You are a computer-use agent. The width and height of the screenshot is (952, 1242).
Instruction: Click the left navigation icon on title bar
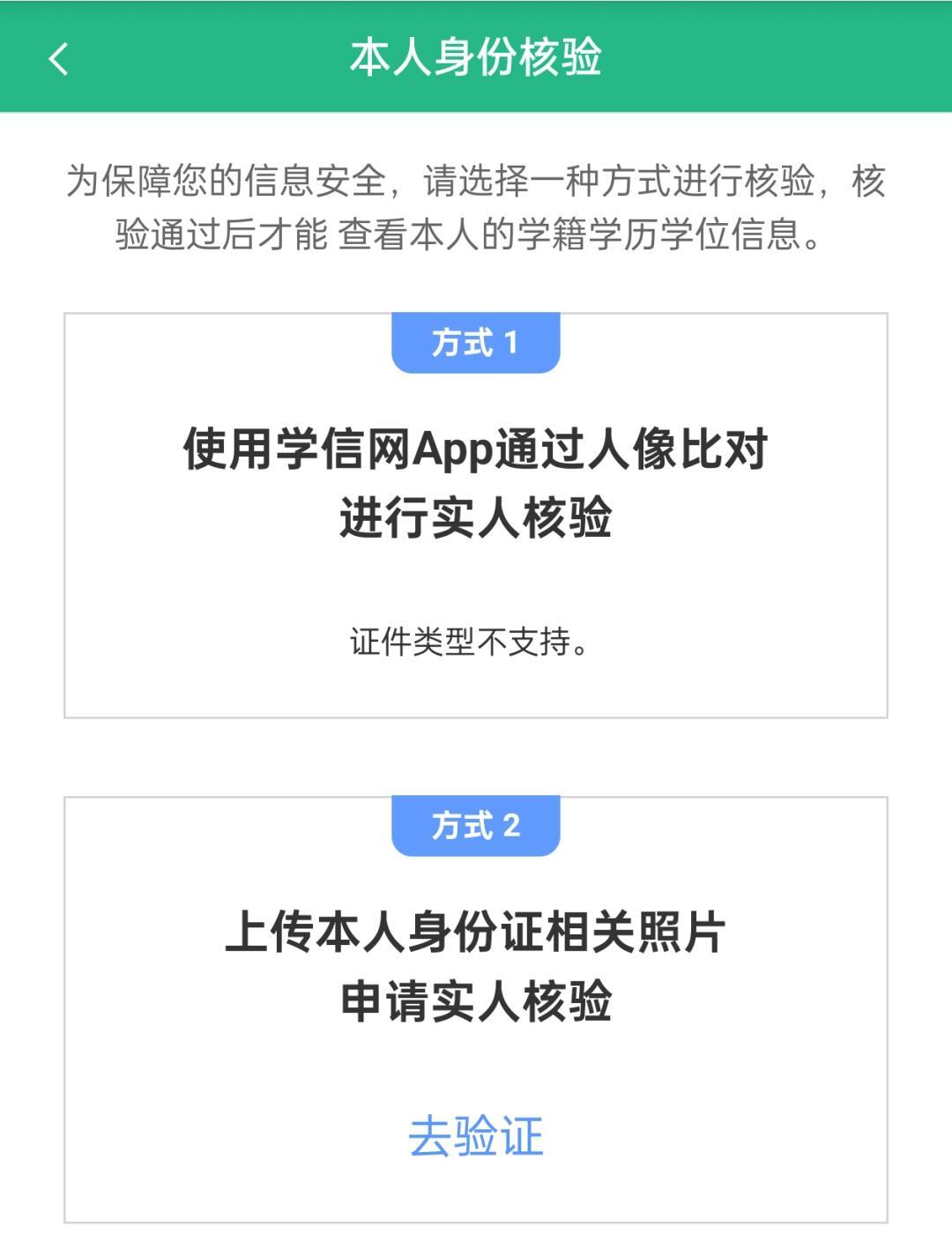coord(59,60)
